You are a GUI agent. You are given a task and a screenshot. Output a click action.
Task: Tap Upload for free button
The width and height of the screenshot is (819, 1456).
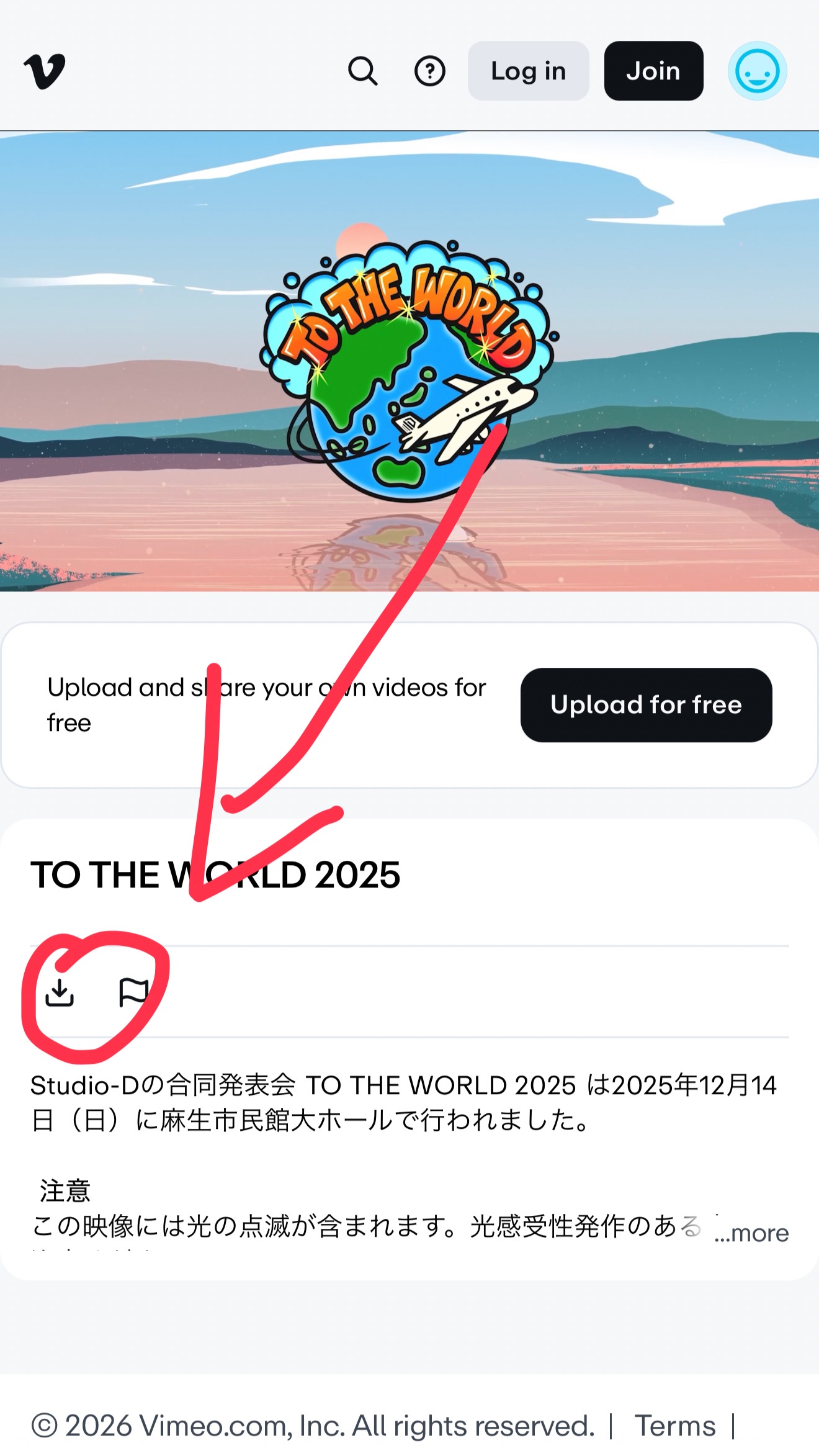[646, 705]
